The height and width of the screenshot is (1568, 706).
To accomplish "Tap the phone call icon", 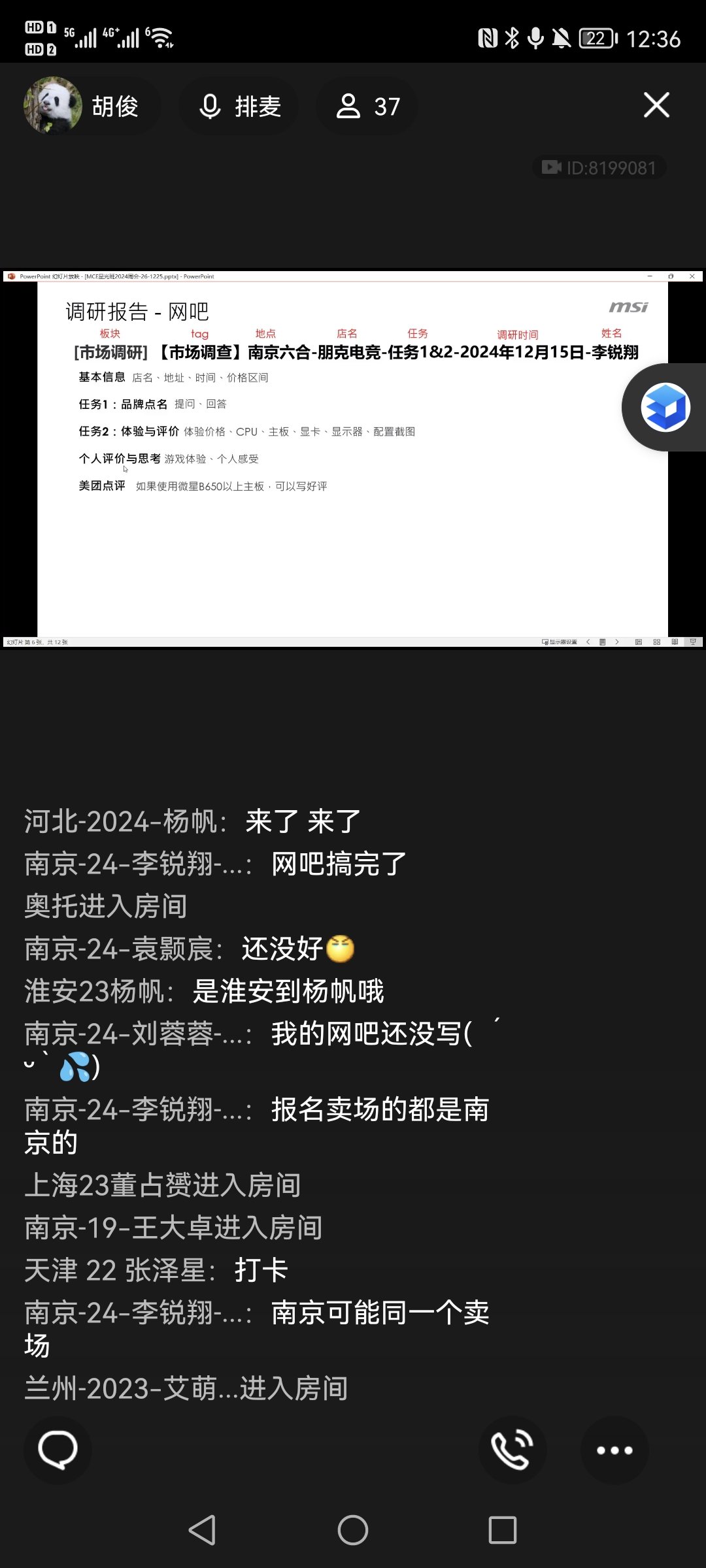I will point(513,1450).
